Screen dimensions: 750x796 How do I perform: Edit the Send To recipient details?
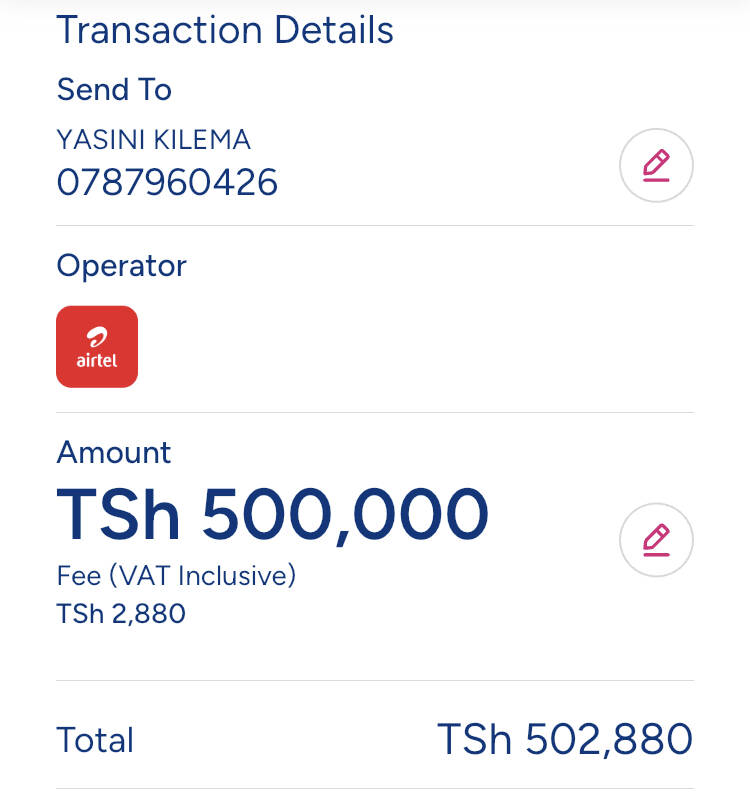click(656, 165)
